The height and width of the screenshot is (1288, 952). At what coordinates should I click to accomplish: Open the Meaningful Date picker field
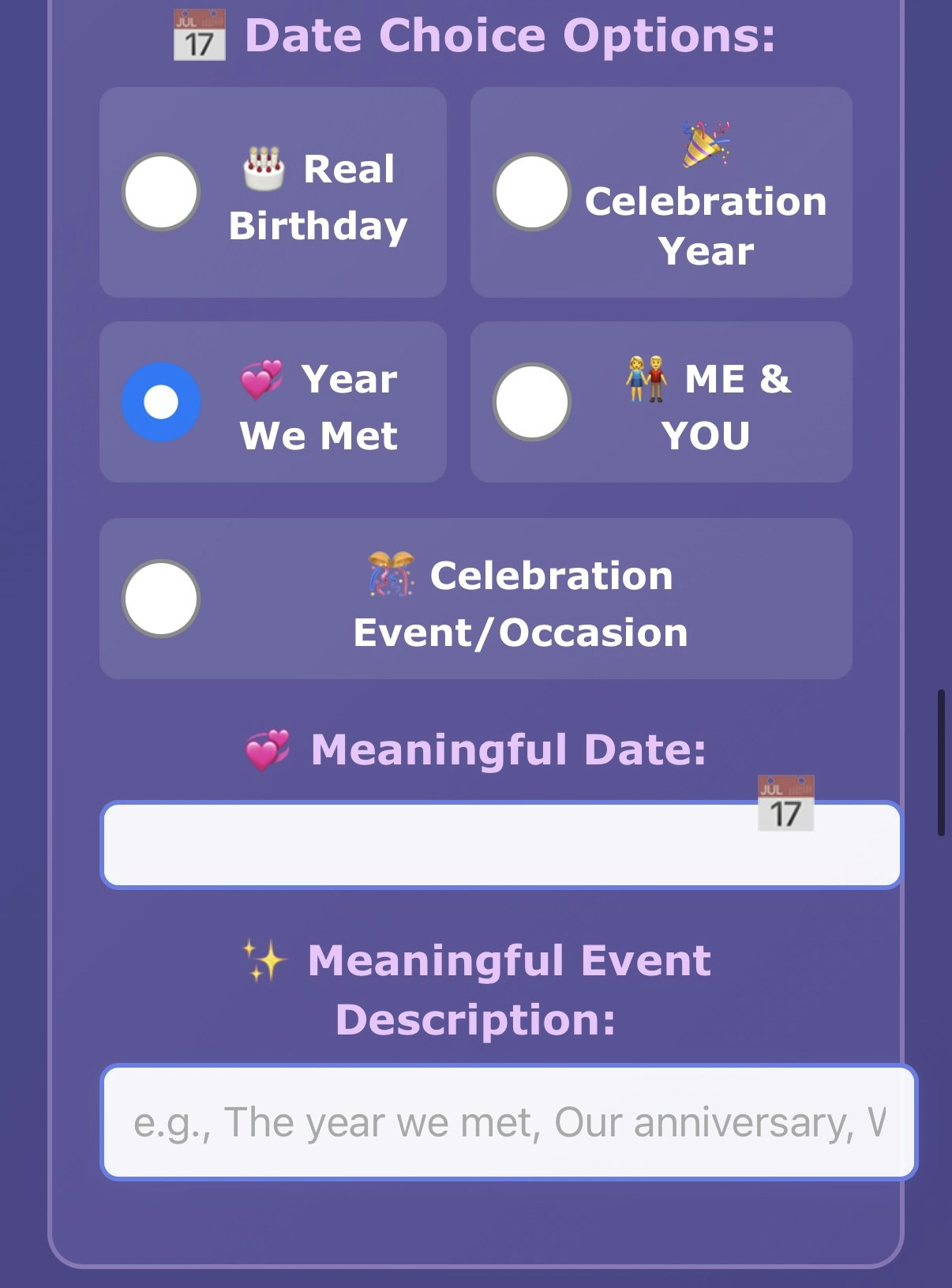coord(501,844)
